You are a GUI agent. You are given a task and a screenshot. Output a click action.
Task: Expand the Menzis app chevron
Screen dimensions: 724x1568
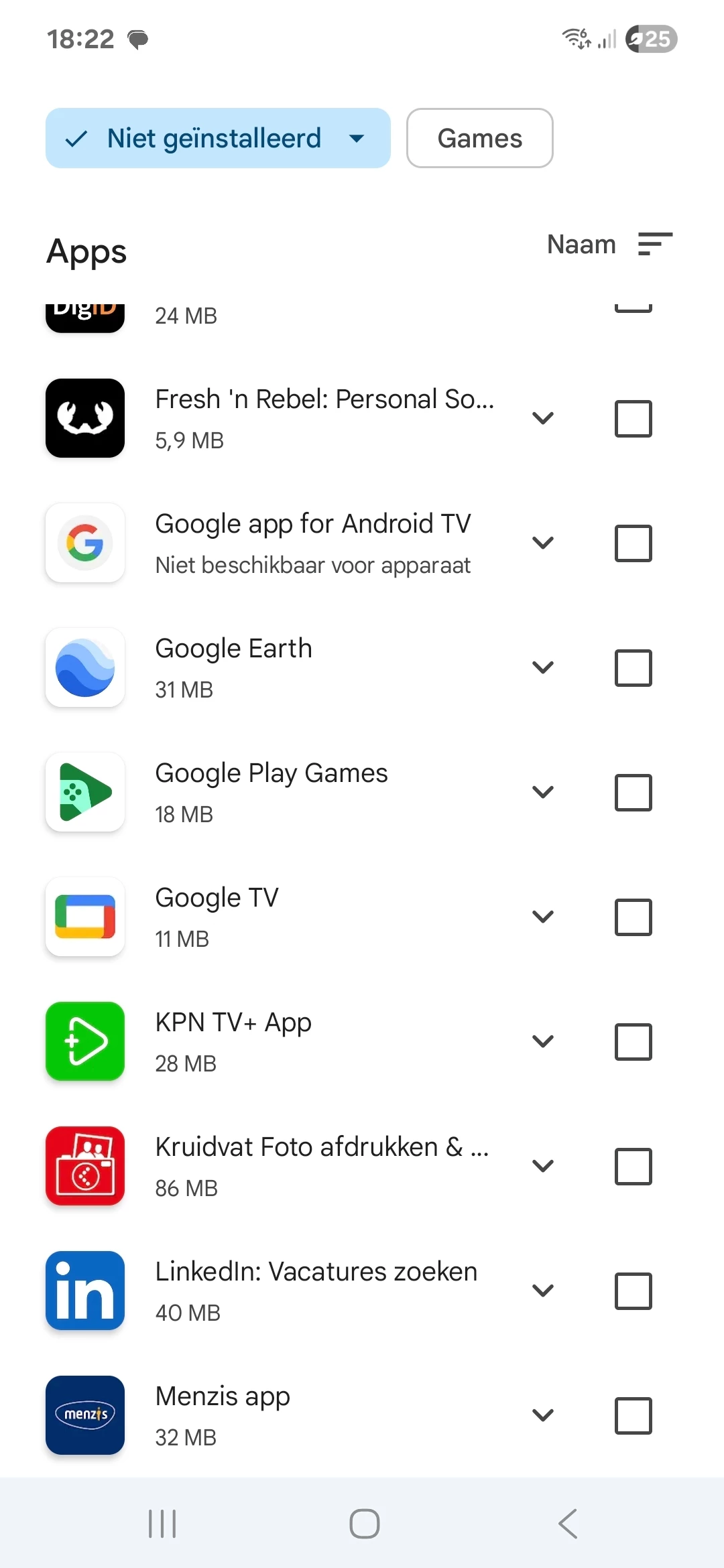[x=542, y=1415]
